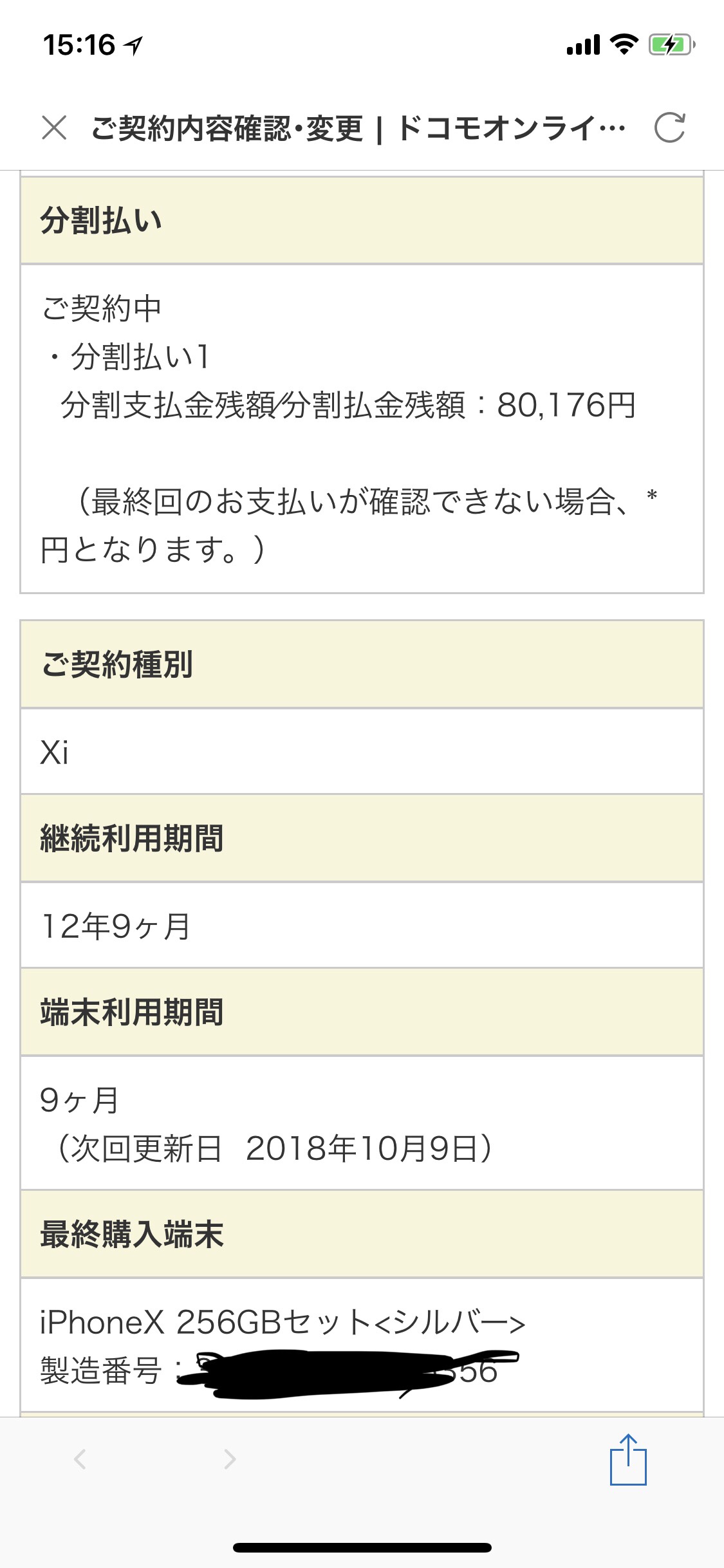Reload the docomo contract page
Image resolution: width=724 pixels, height=1568 pixels.
pyautogui.click(x=669, y=127)
